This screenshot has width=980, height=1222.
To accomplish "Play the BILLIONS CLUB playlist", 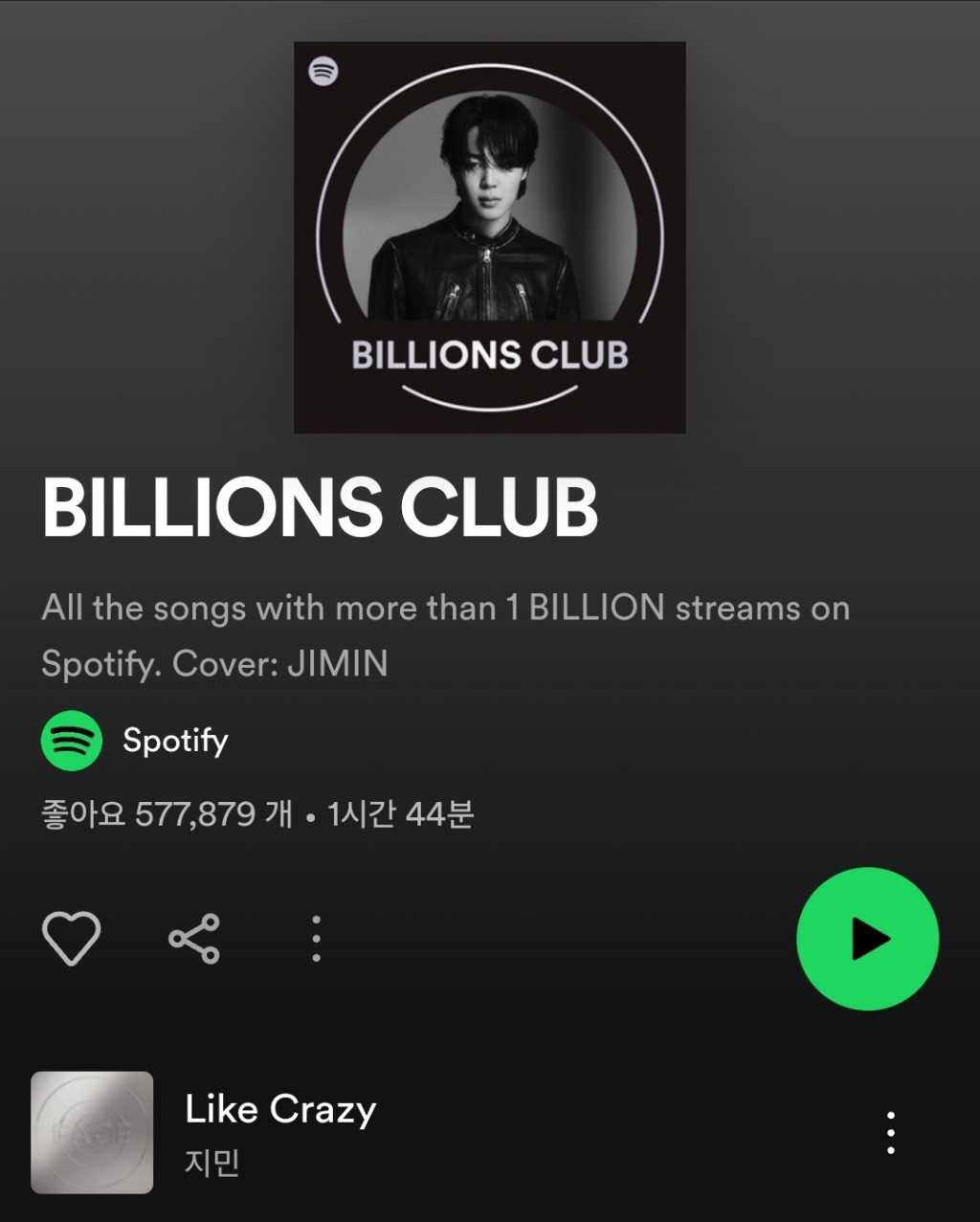I will pos(867,939).
